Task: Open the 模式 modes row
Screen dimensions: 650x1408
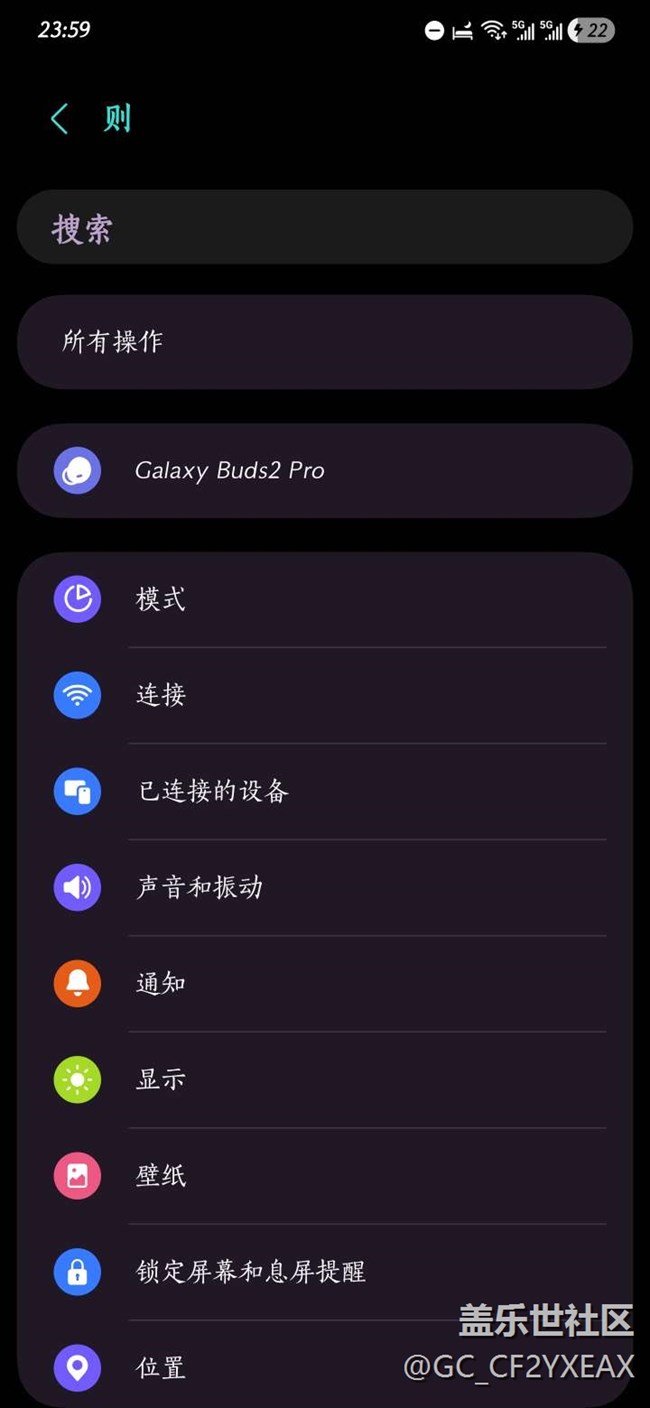Action: 324,599
